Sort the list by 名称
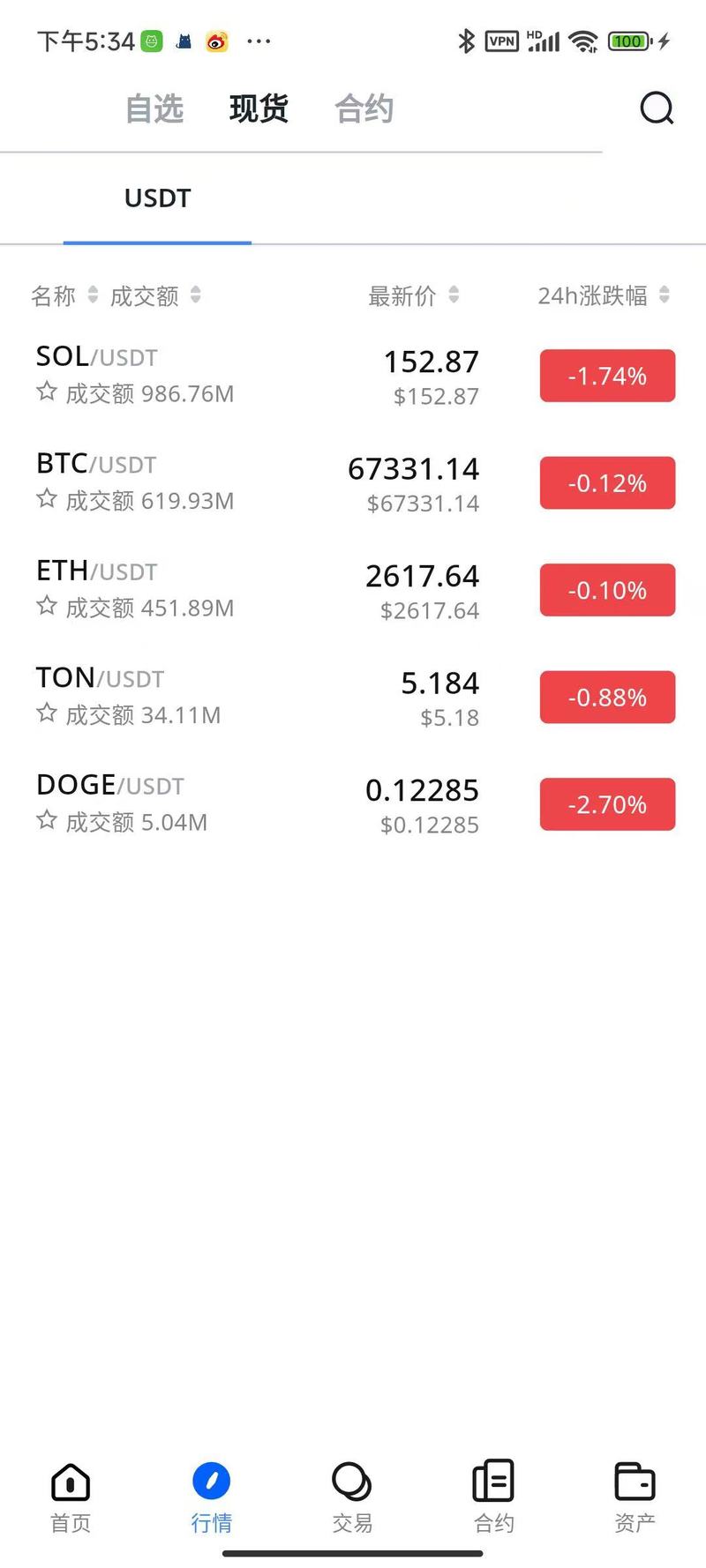 pos(64,295)
